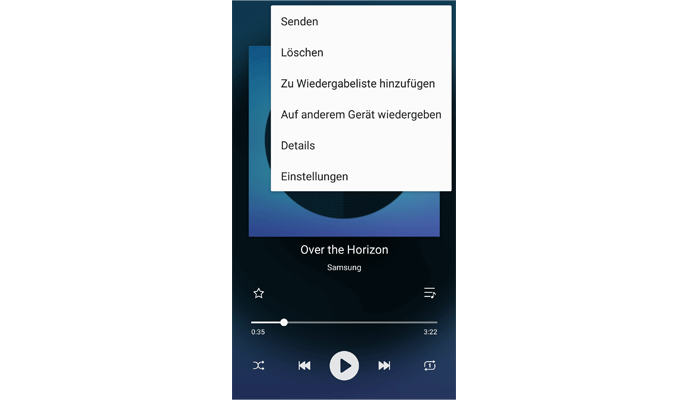Open Details for this song
Image resolution: width=688 pixels, height=400 pixels.
pos(298,145)
